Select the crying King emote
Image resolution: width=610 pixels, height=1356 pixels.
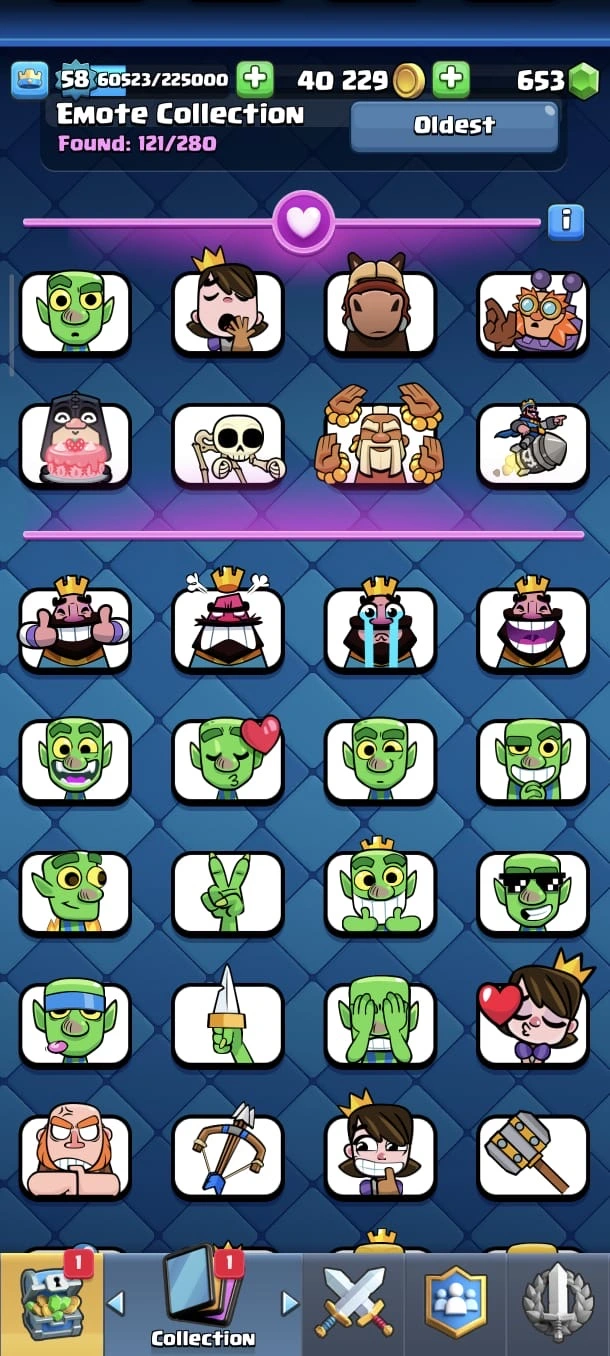click(x=380, y=629)
